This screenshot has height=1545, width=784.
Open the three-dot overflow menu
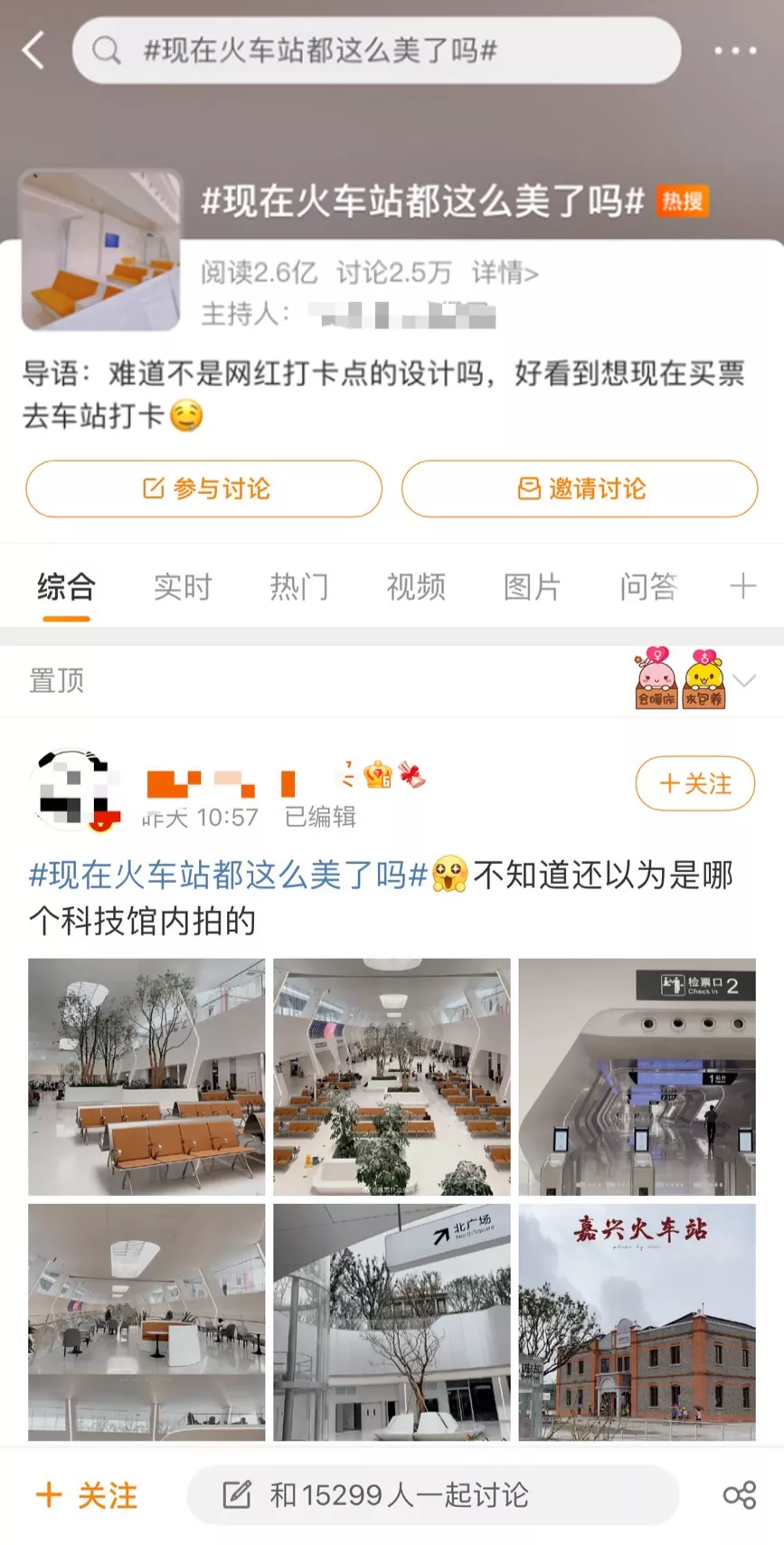734,51
